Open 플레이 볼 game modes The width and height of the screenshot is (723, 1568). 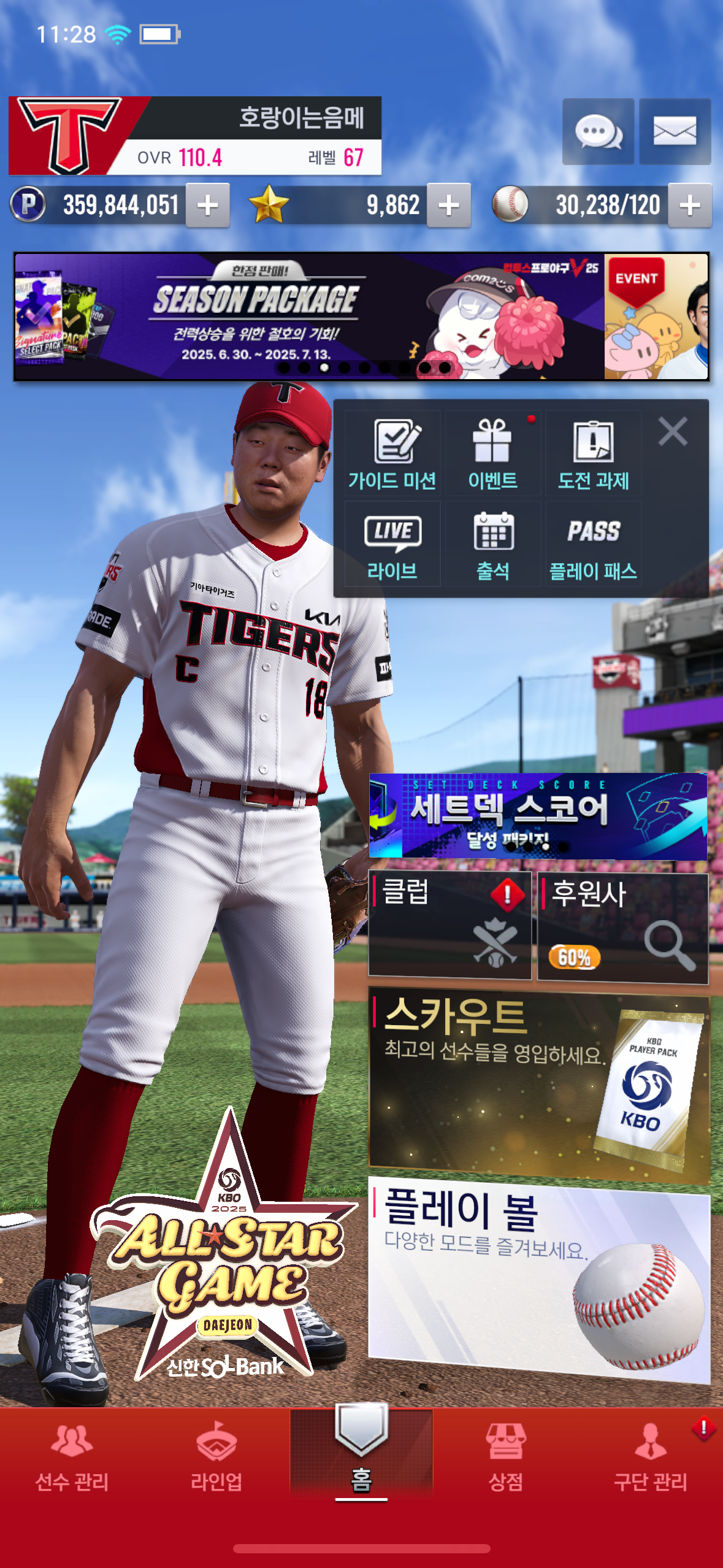tap(539, 1280)
